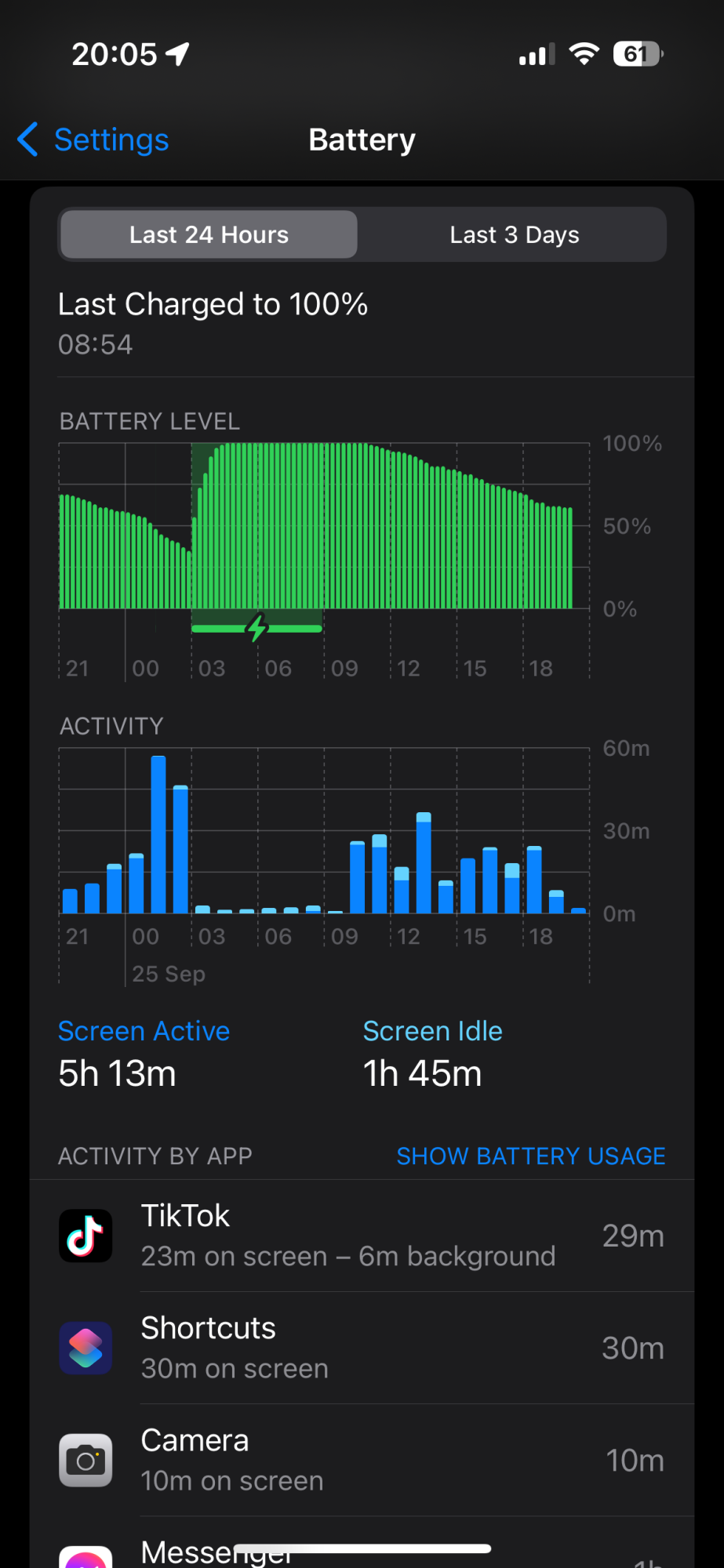Switch to Last 3 Days view

tap(514, 234)
